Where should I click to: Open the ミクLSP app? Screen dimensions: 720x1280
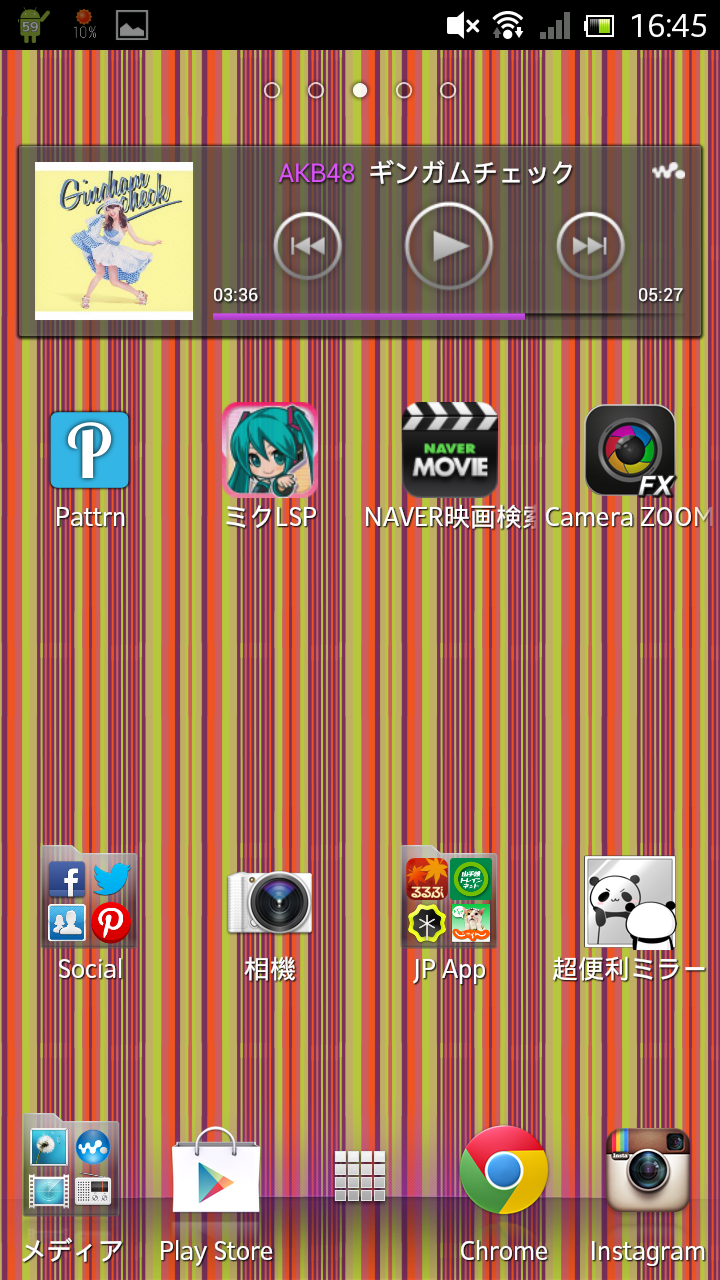[x=270, y=451]
